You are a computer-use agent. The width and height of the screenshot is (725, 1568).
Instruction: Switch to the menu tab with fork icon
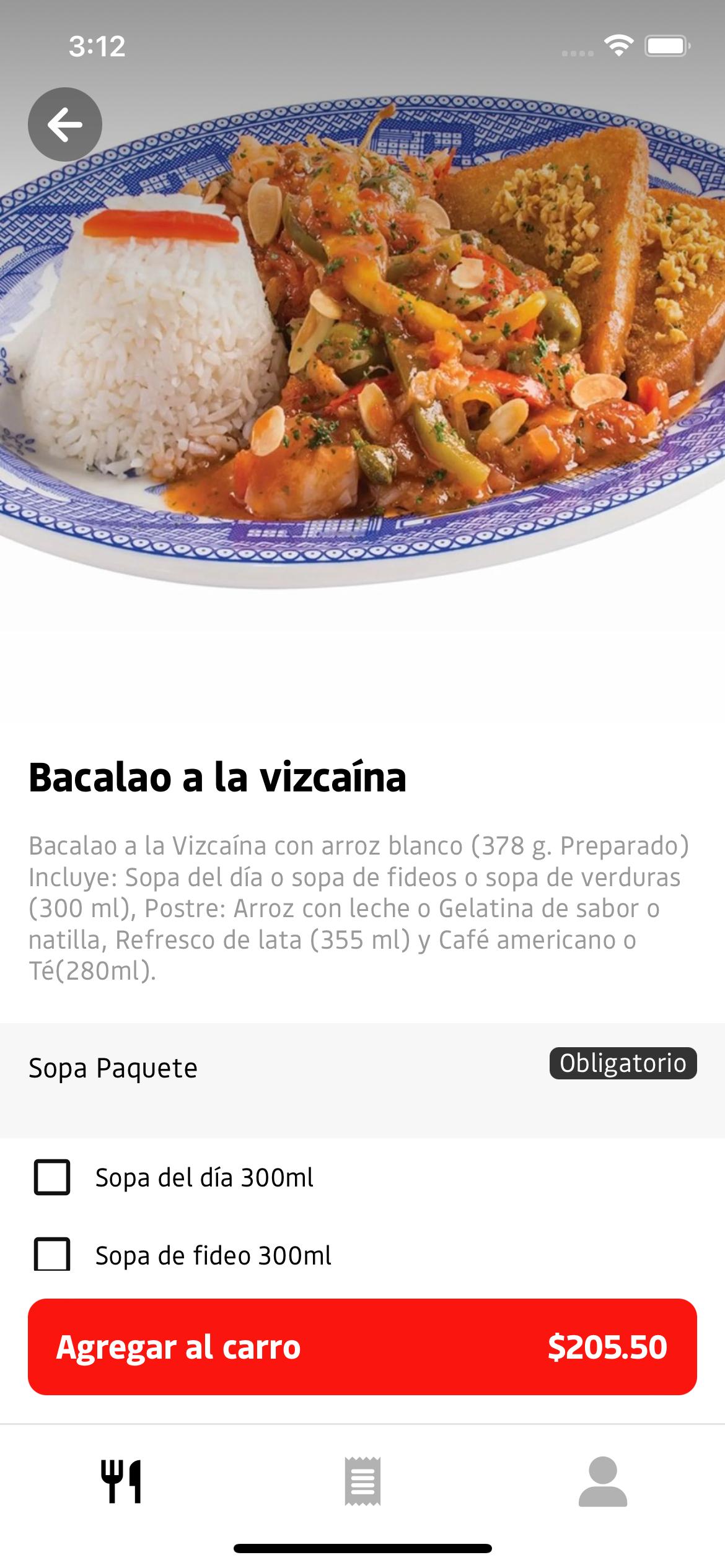coord(121,1482)
